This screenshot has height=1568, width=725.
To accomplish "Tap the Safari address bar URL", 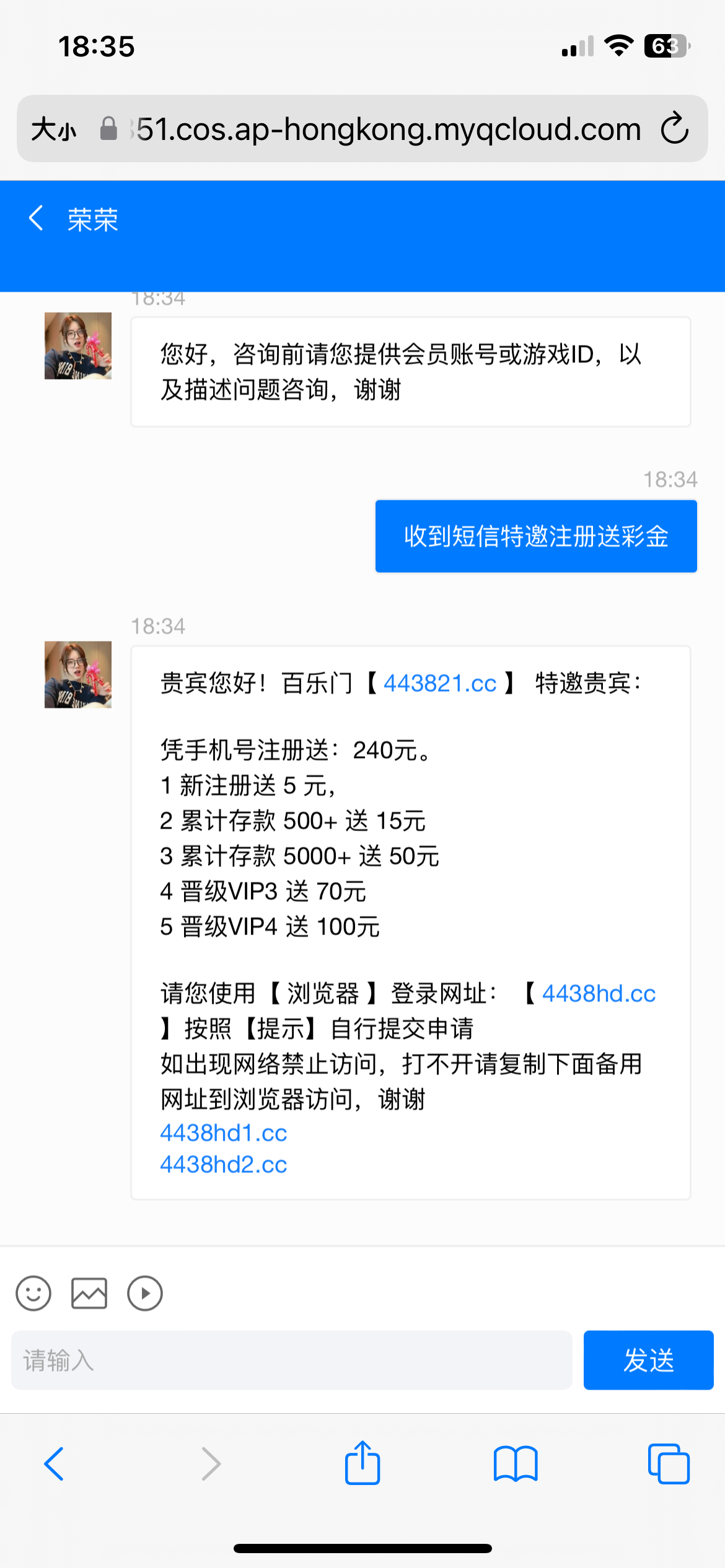I will 388,129.
